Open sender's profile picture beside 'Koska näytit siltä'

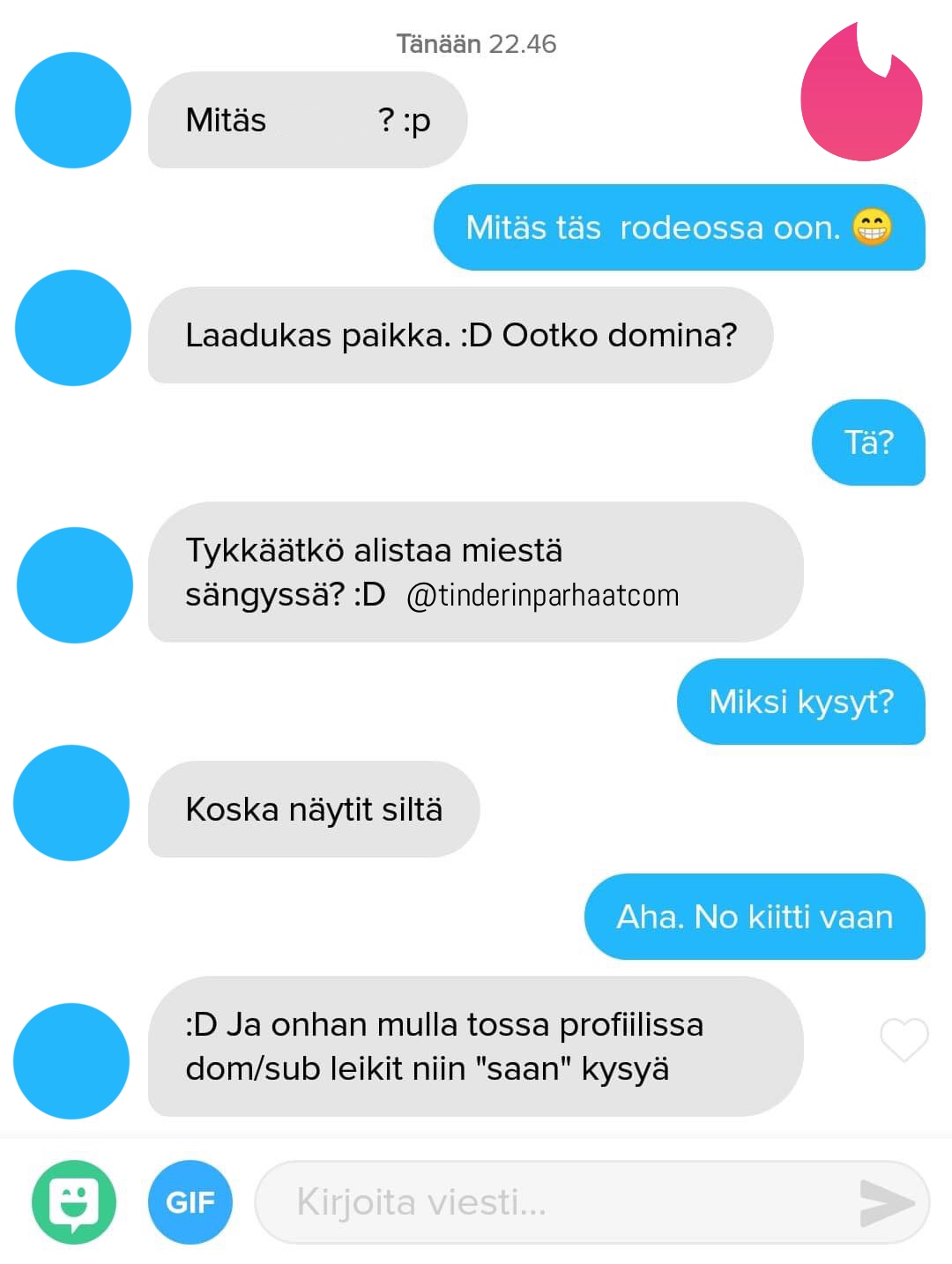pos(71,803)
